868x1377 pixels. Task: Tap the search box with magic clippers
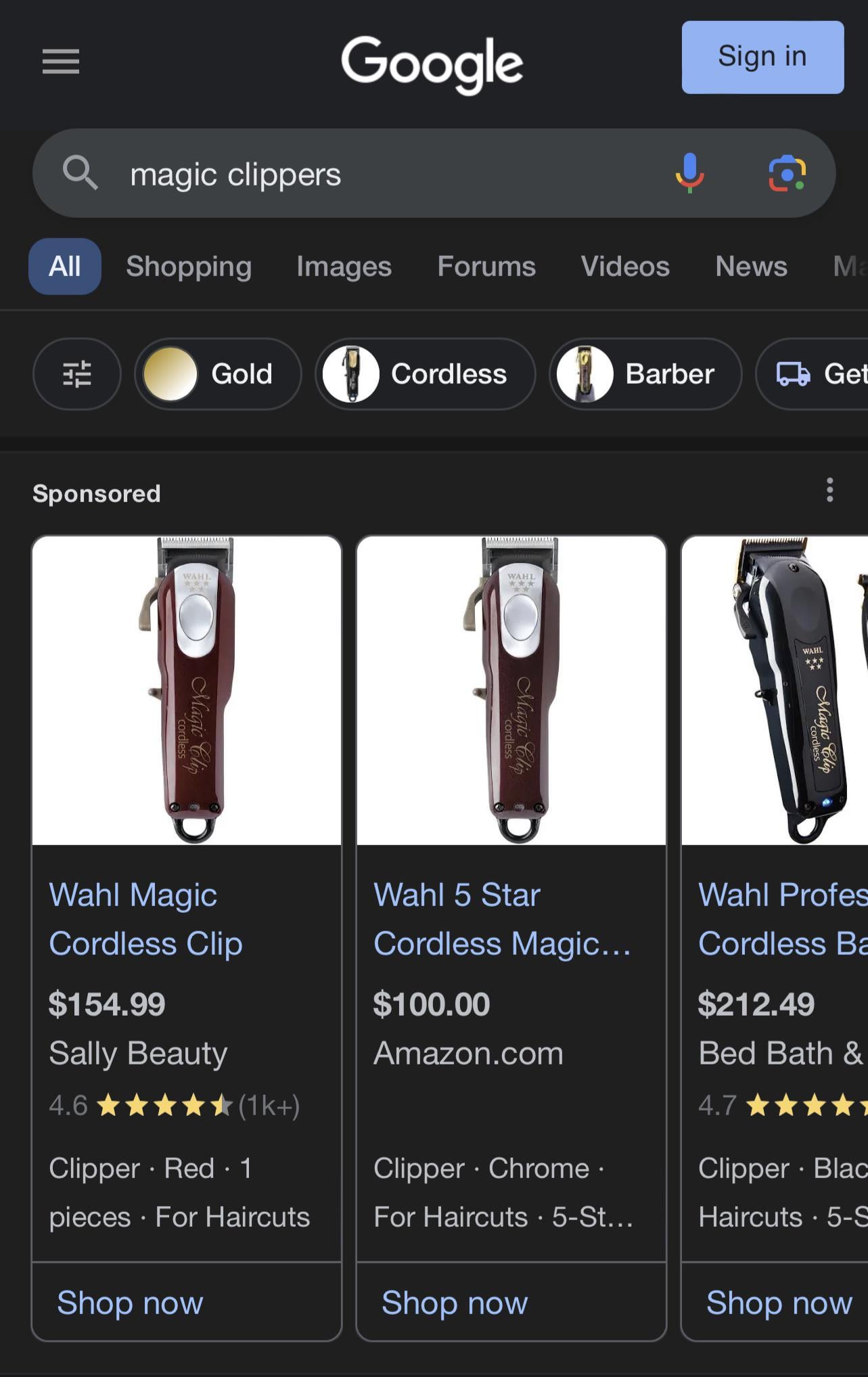coord(379,174)
